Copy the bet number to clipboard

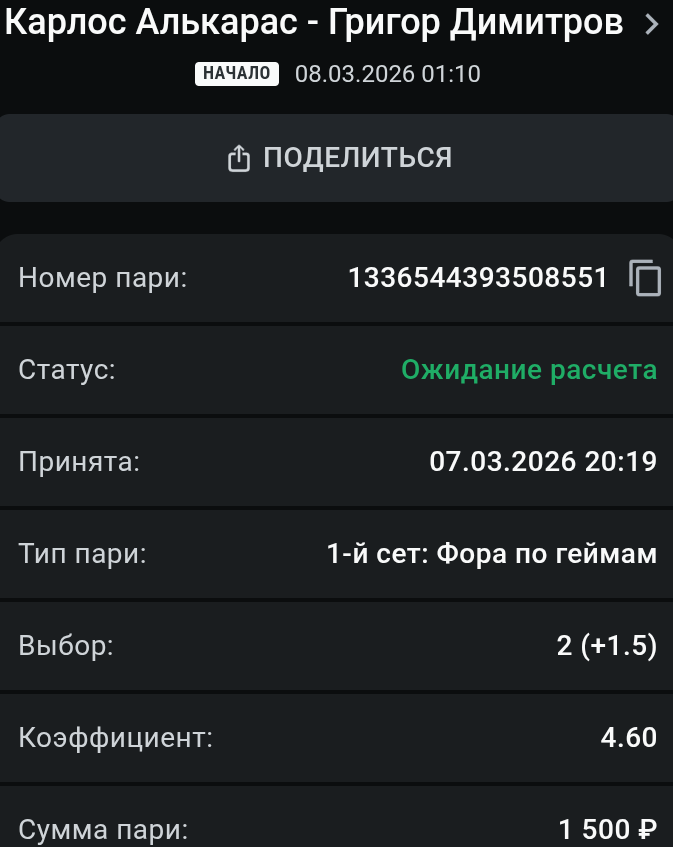pyautogui.click(x=645, y=278)
